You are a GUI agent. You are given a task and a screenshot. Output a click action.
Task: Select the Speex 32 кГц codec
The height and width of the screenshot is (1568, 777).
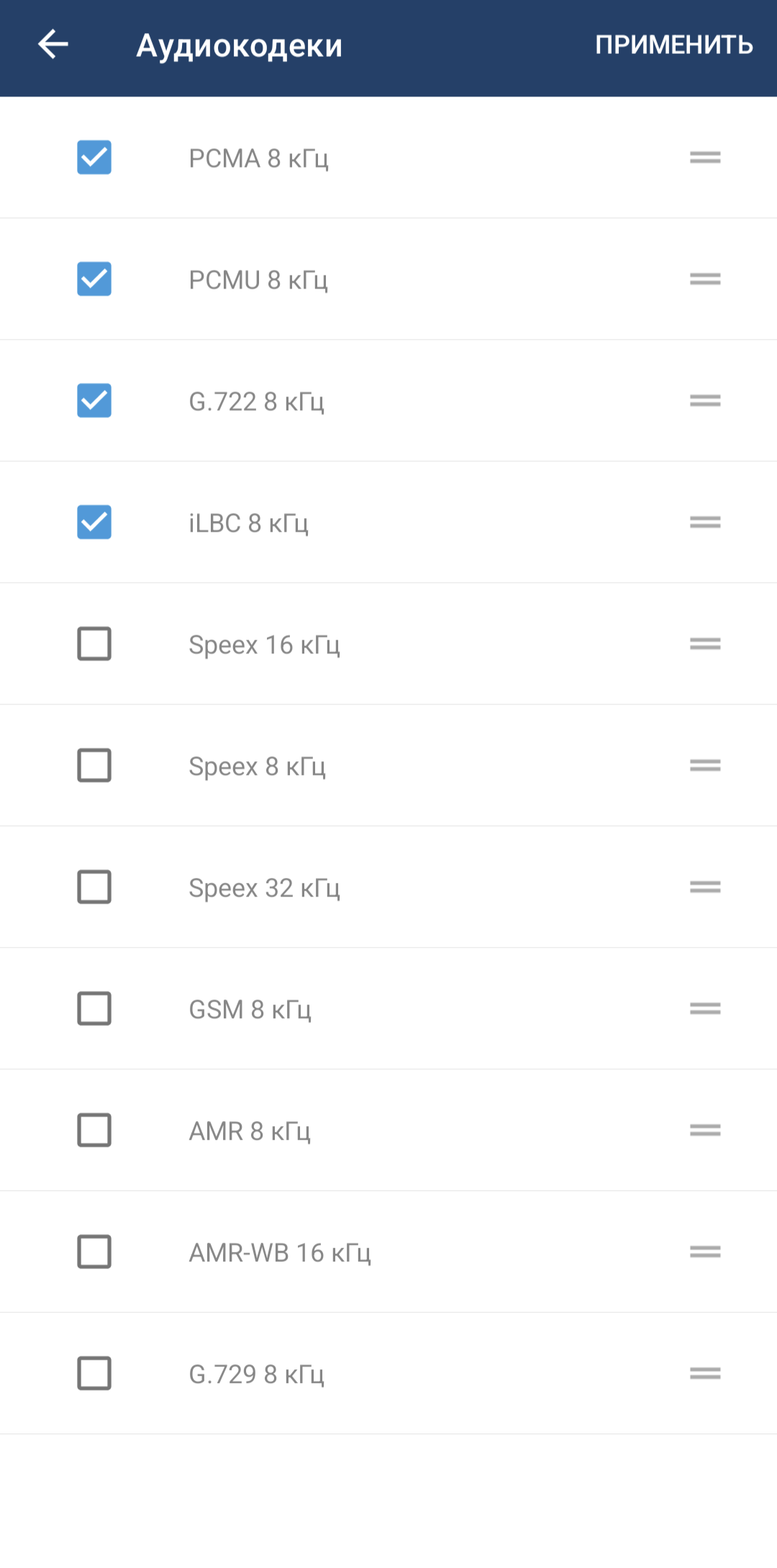click(94, 887)
